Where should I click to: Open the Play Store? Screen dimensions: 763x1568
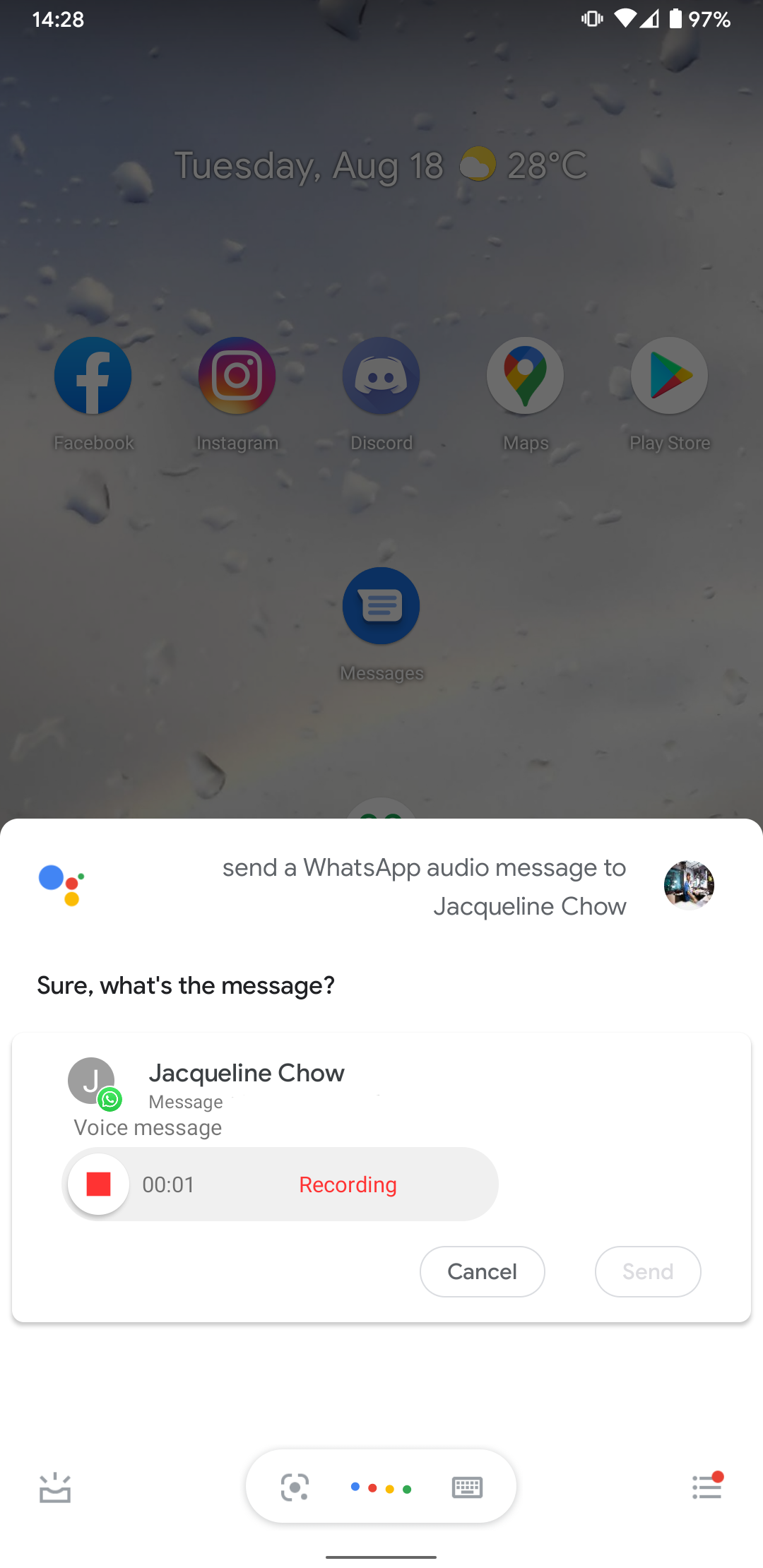(x=669, y=375)
